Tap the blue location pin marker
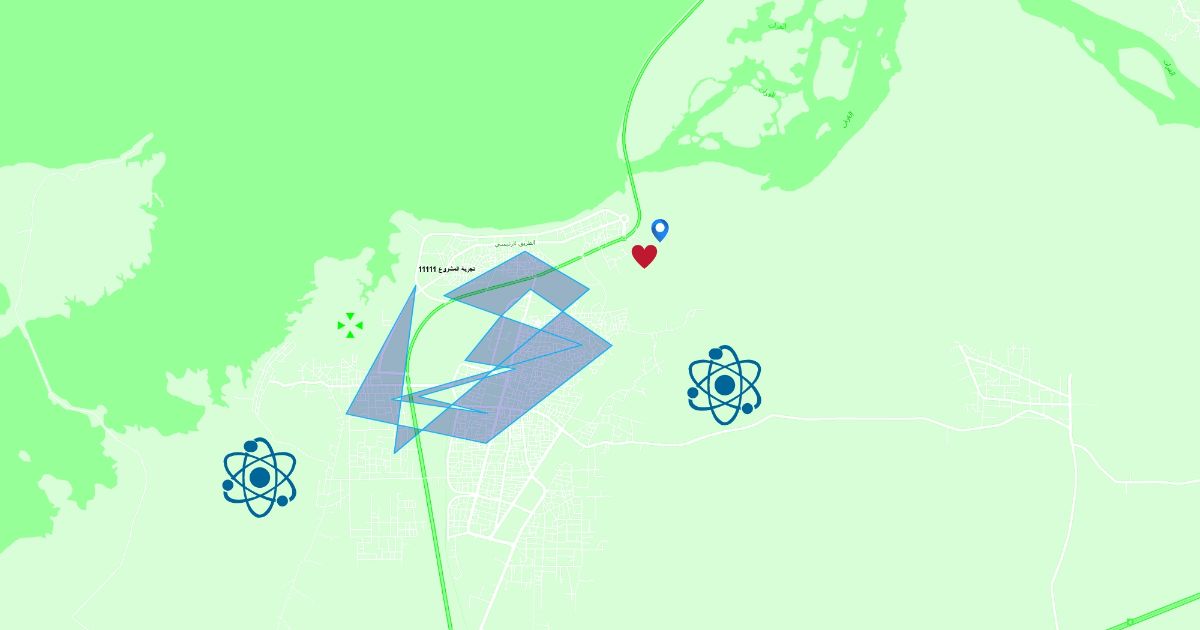Viewport: 1200px width, 630px height. [x=660, y=230]
